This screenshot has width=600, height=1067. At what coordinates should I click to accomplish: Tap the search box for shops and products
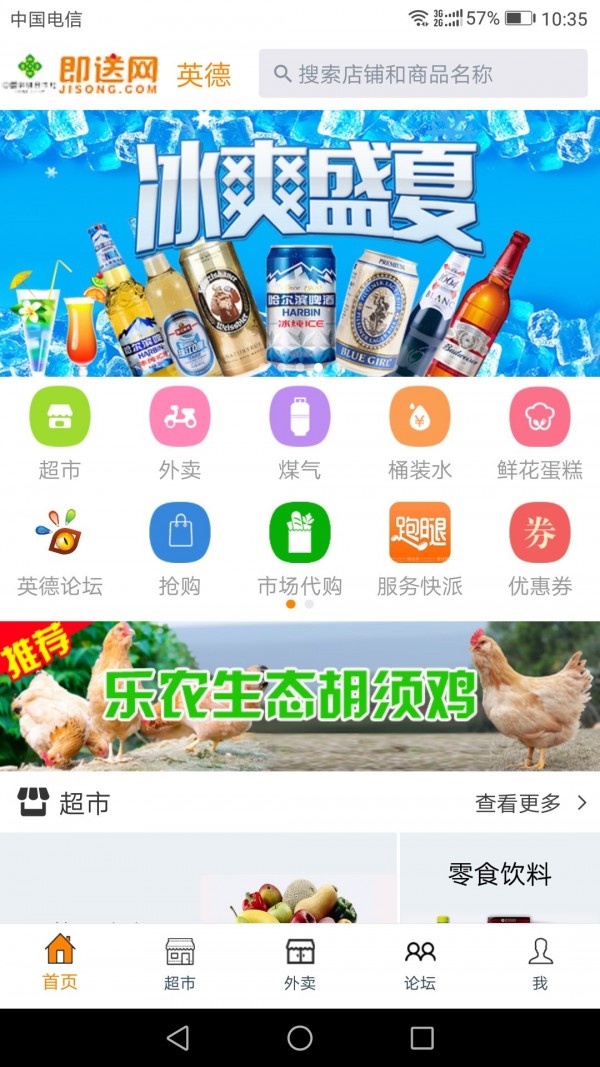click(x=422, y=74)
